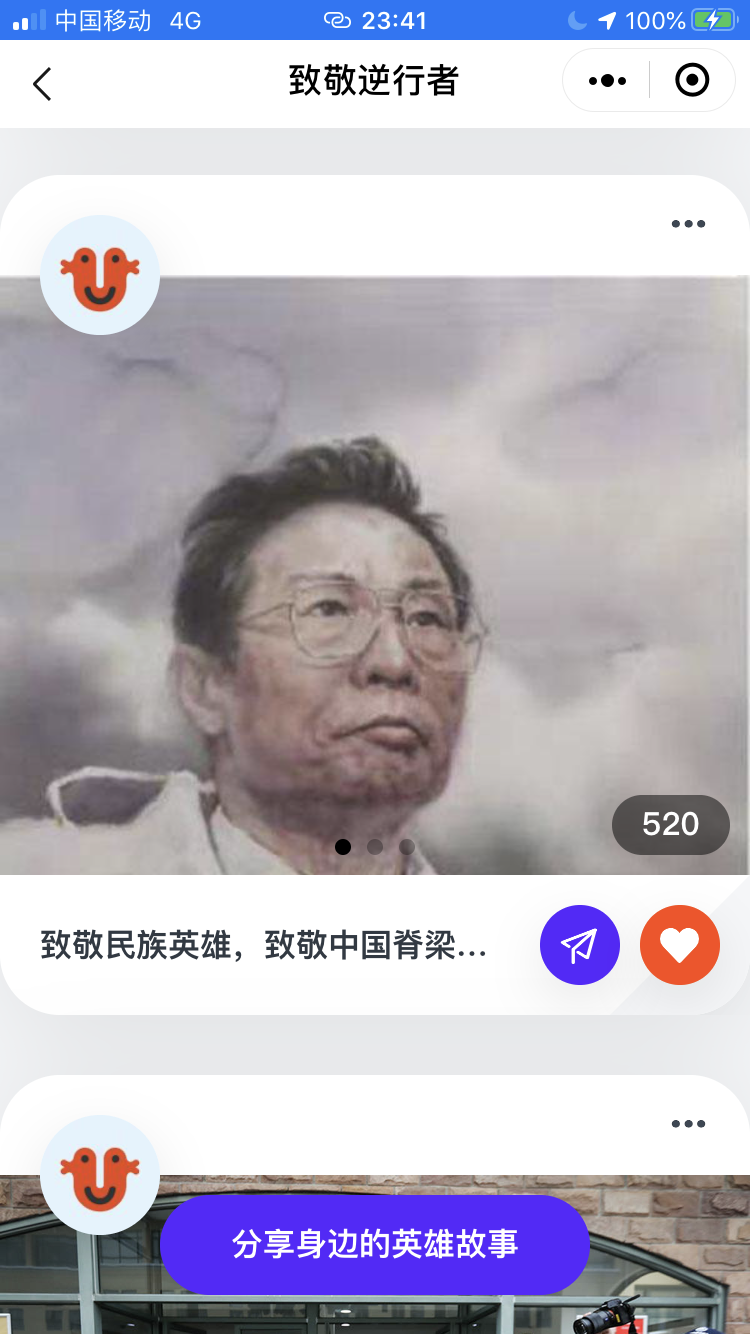Tap the second dot of the image carousel

375,847
